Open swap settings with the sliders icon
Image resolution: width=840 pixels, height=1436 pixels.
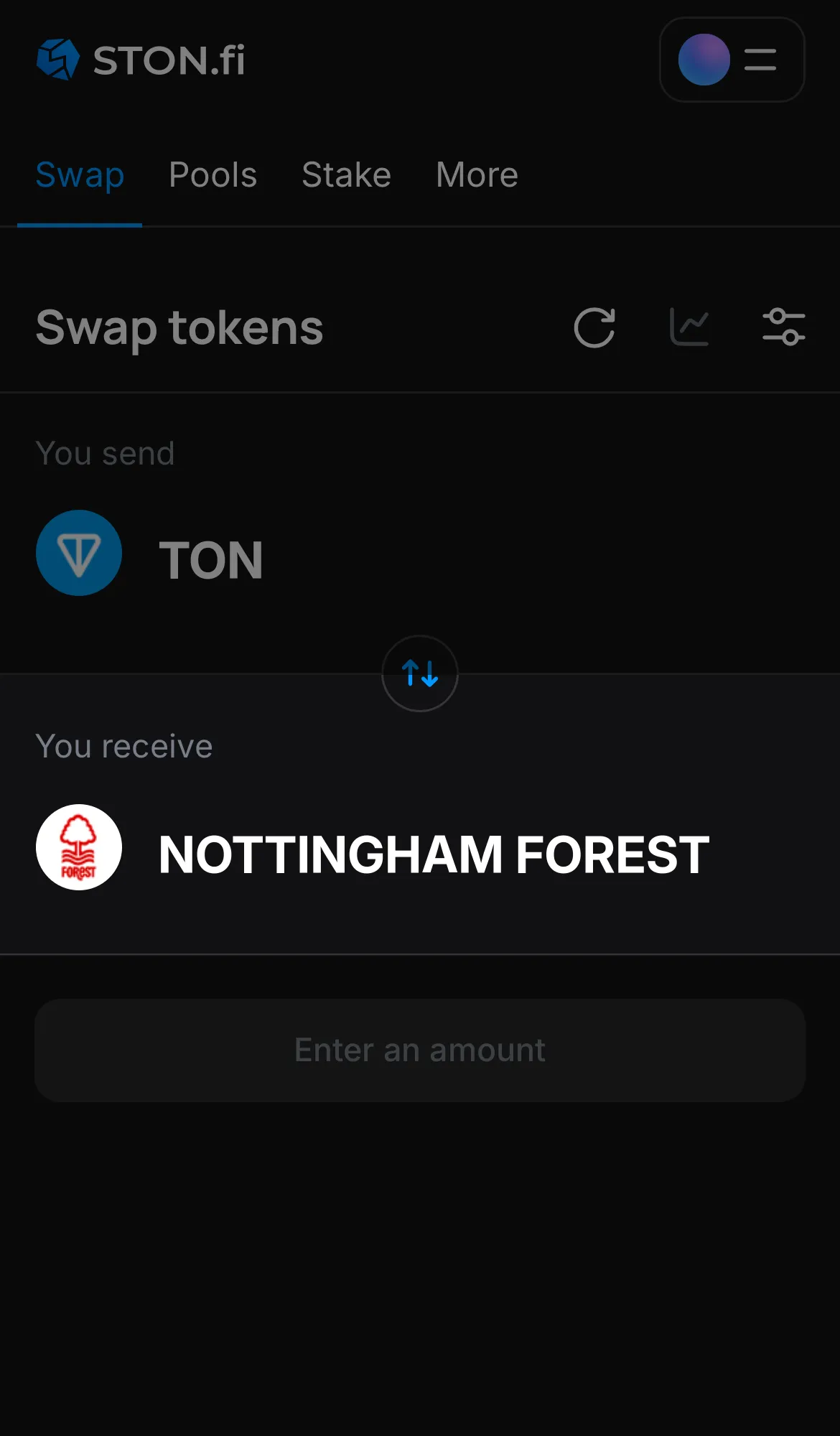[x=784, y=327]
